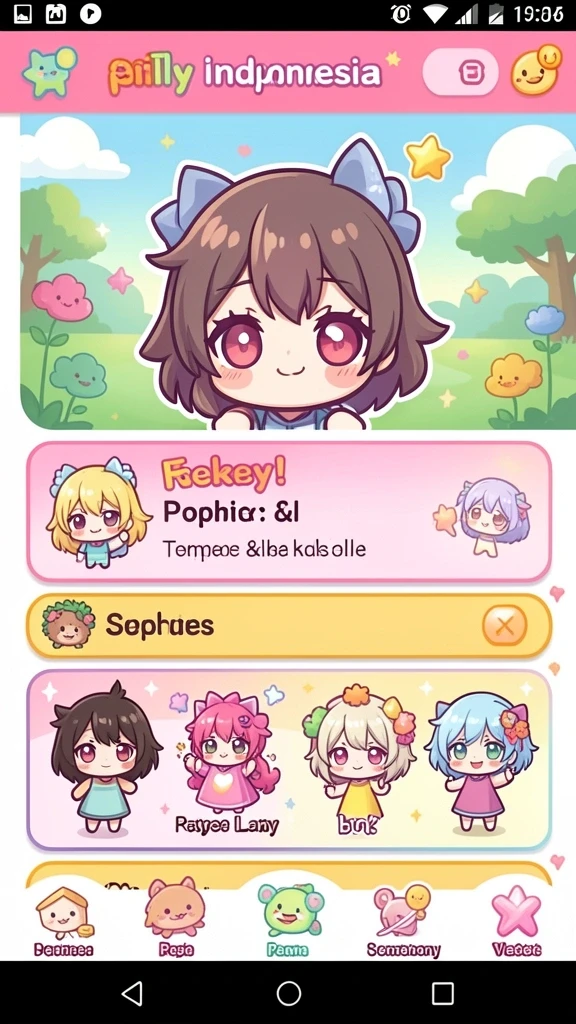Open the pink mouse tab
Viewport: 576px width, 1024px height.
pyautogui.click(x=403, y=920)
